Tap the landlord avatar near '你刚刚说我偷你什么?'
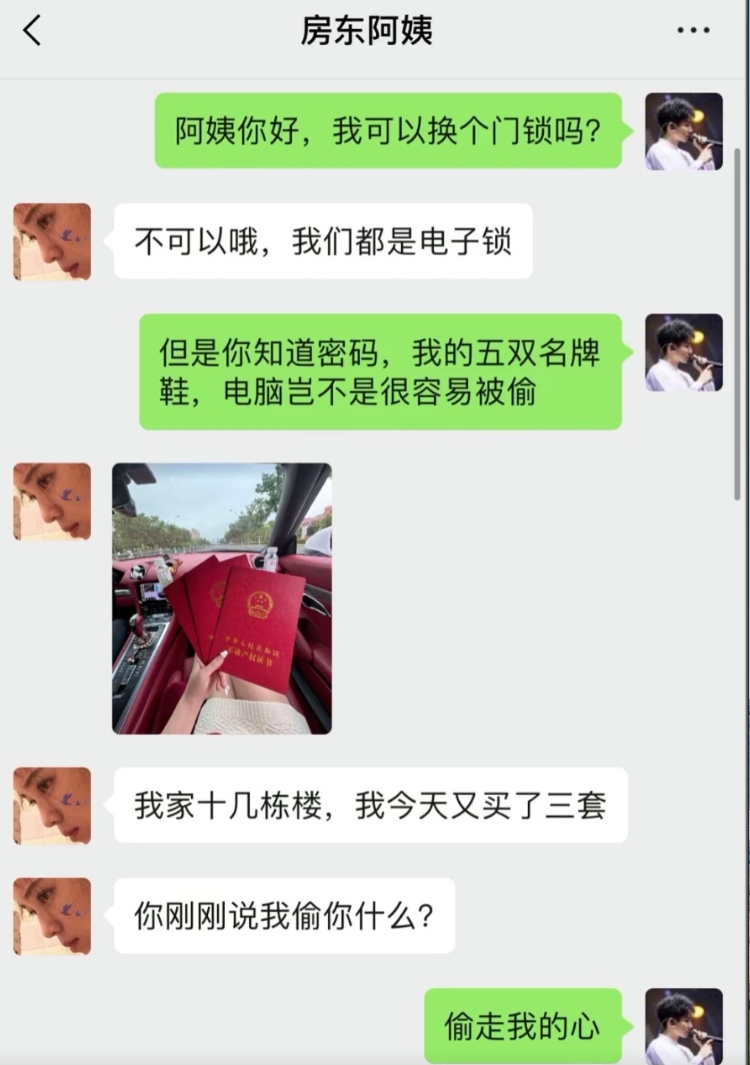 coord(51,916)
